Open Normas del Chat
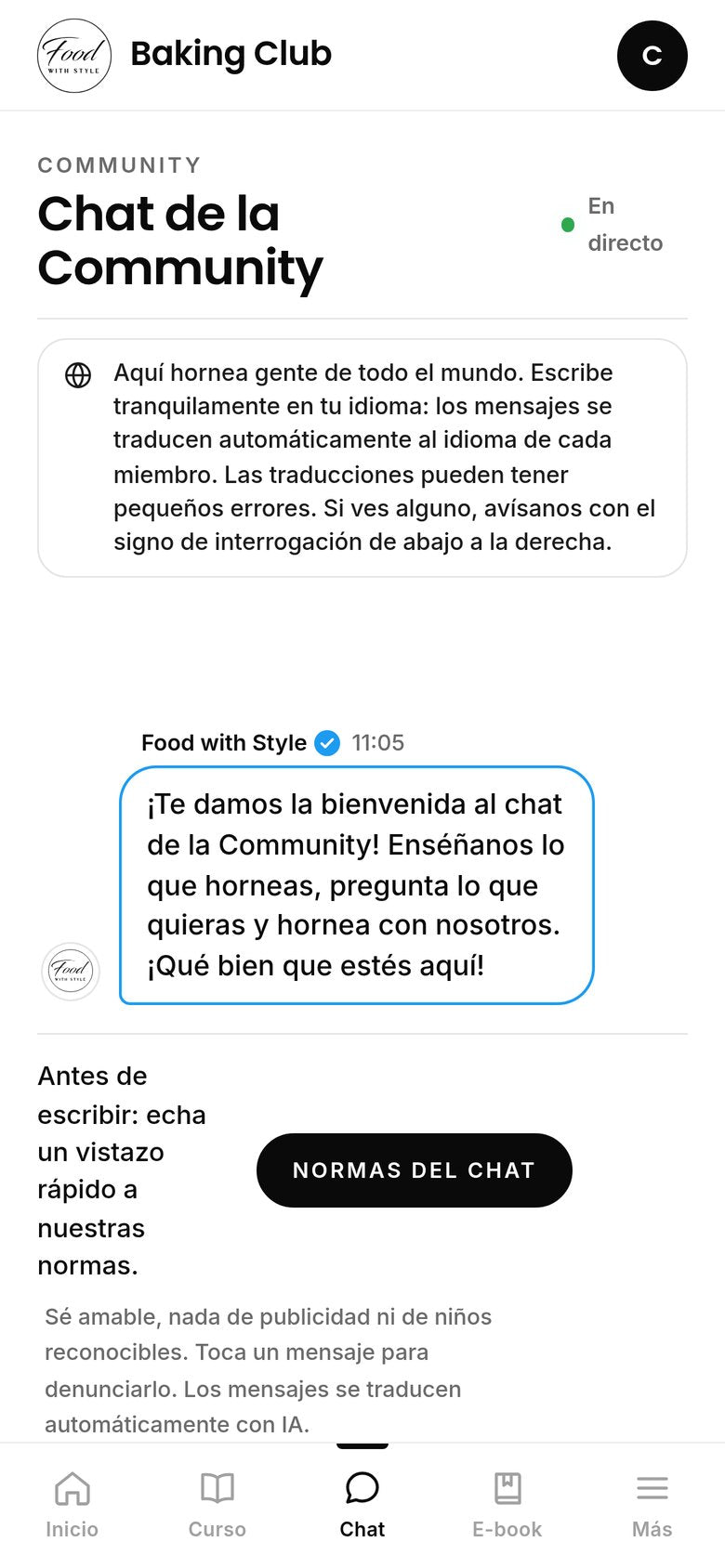 [x=415, y=1170]
